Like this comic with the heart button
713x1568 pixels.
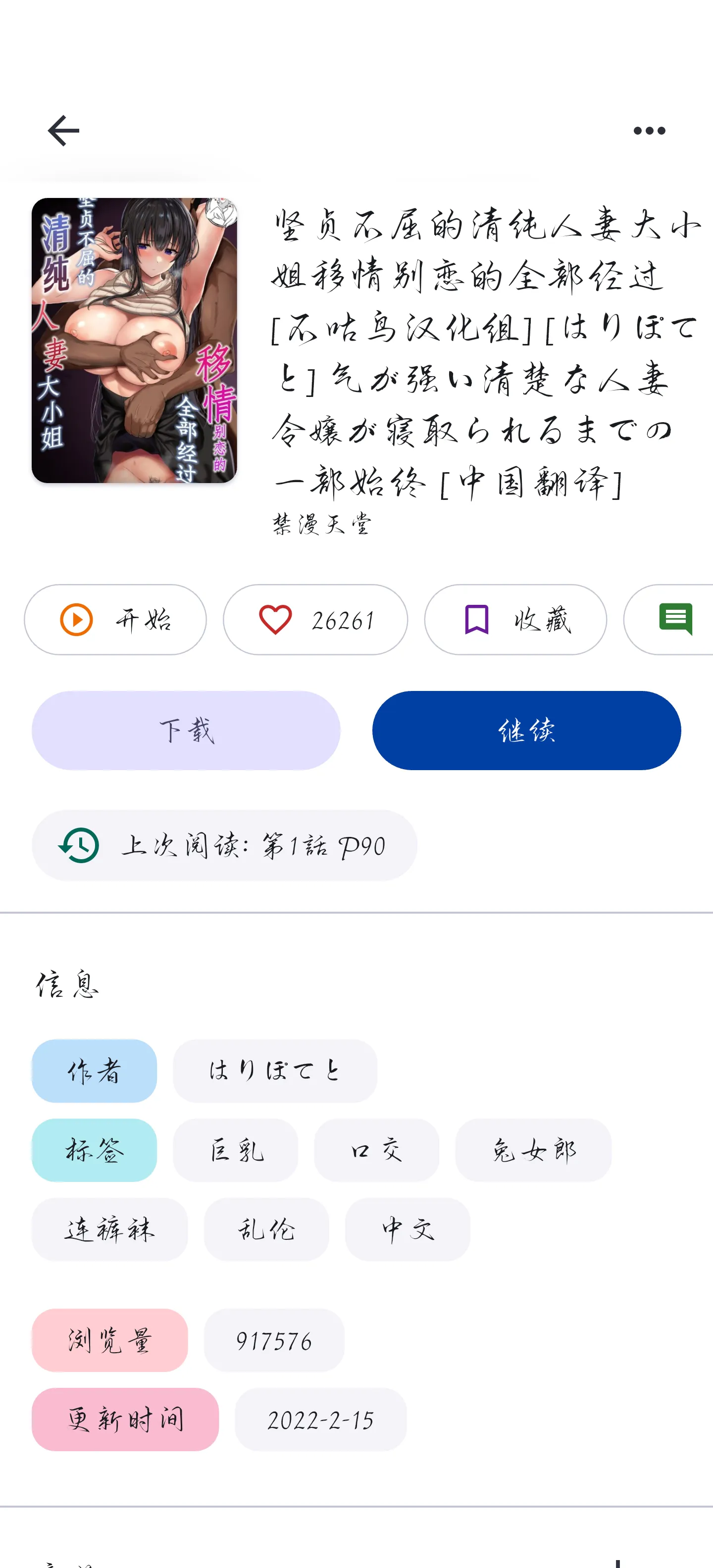315,620
